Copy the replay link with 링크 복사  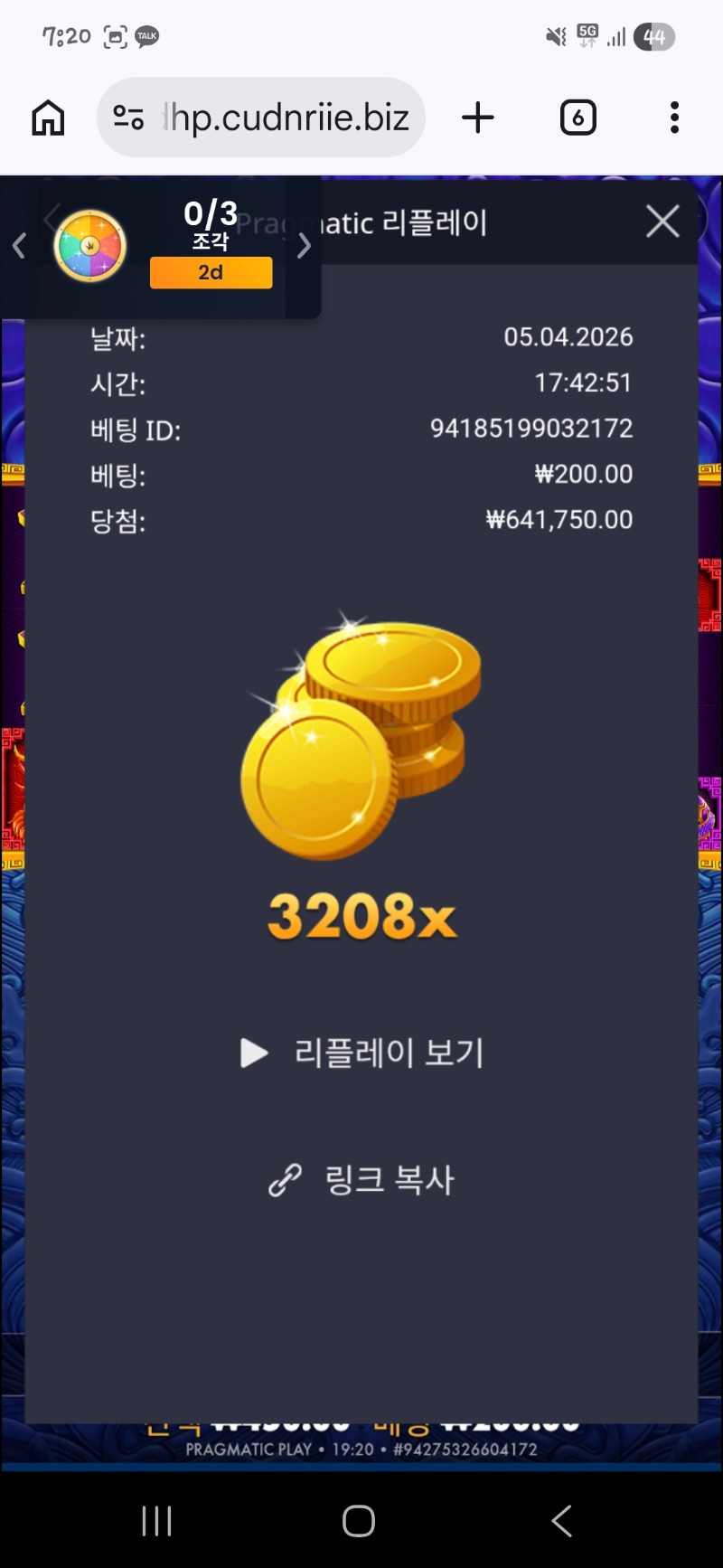(362, 1180)
